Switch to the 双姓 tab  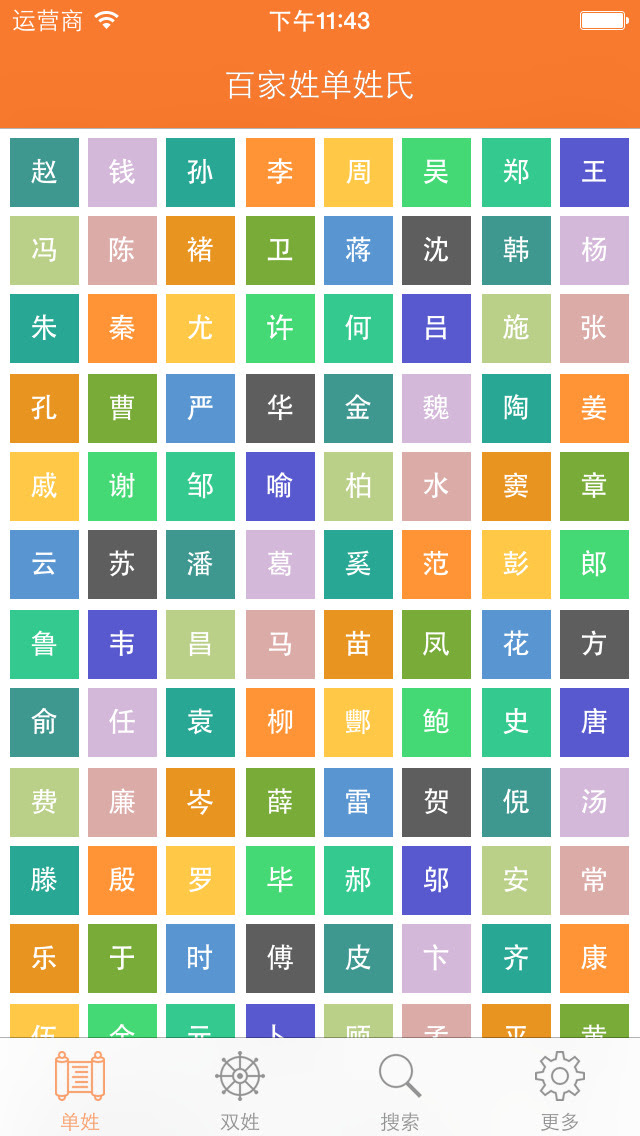(240, 1090)
